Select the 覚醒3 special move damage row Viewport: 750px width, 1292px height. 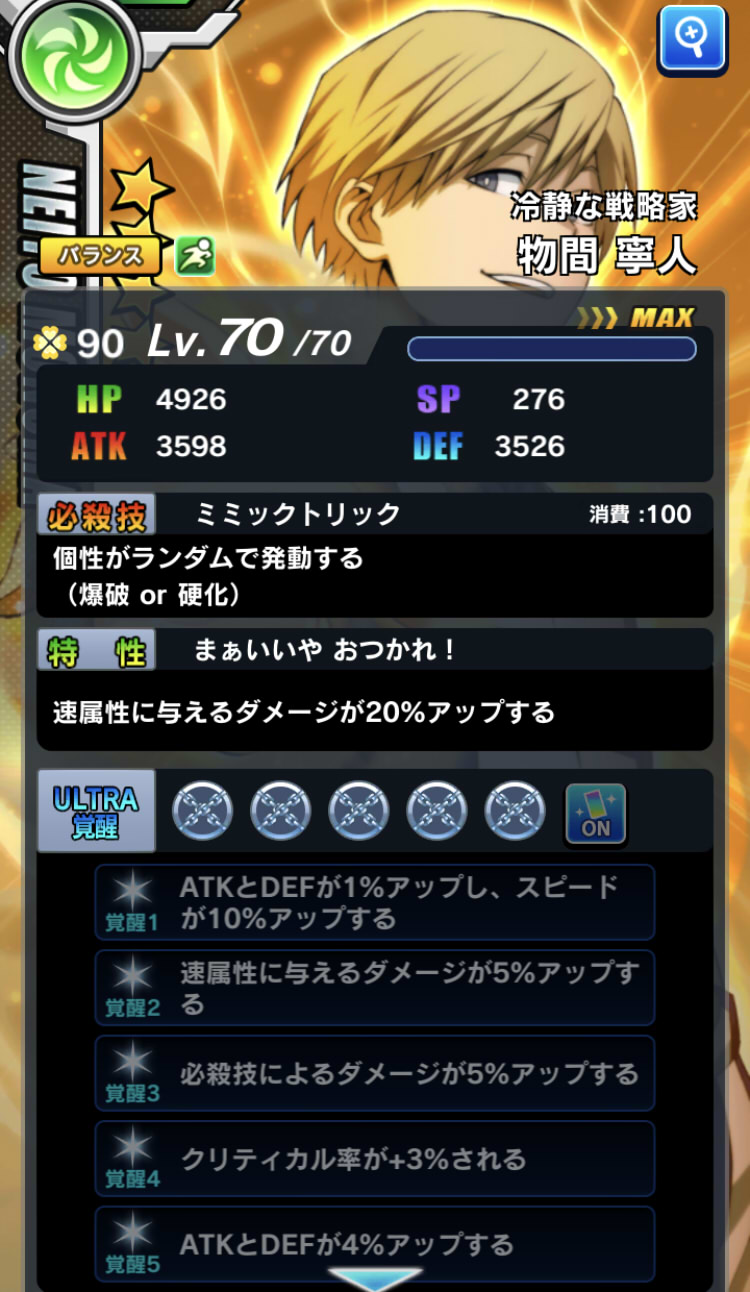[375, 1073]
